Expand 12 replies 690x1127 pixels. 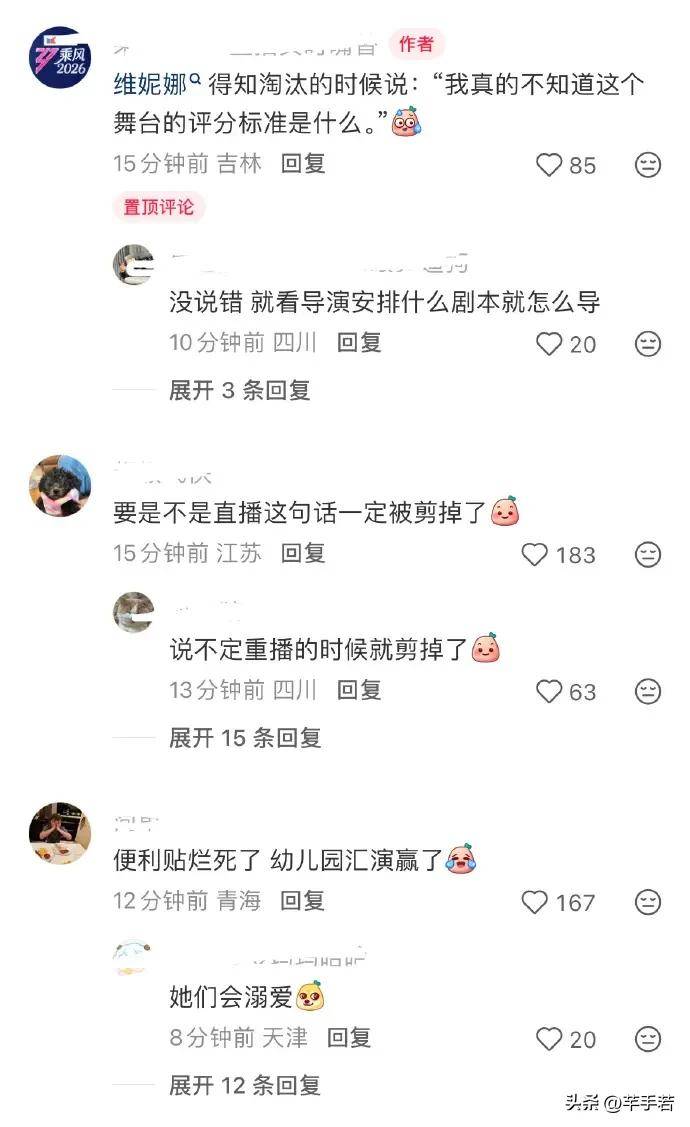click(x=244, y=1084)
